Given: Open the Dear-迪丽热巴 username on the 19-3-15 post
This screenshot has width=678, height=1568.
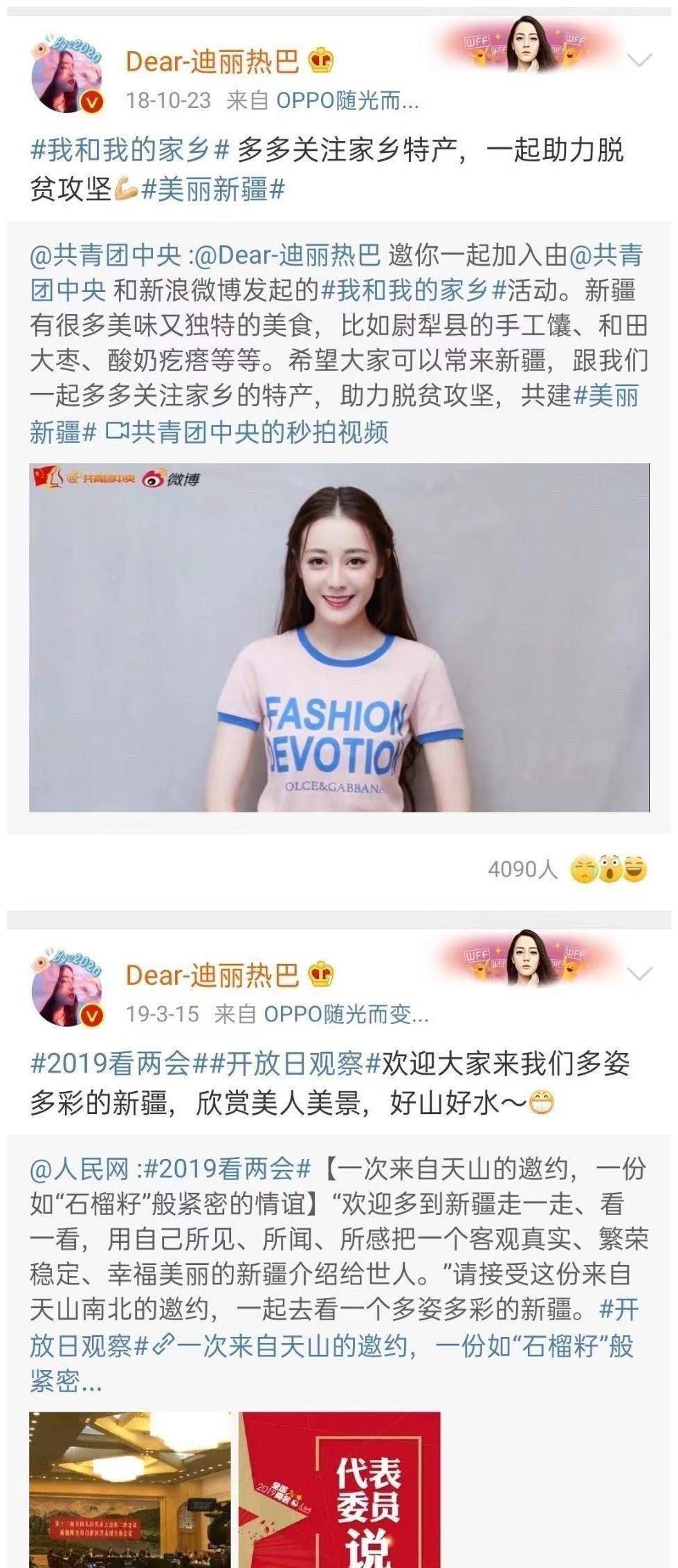Looking at the screenshot, I should point(212,975).
